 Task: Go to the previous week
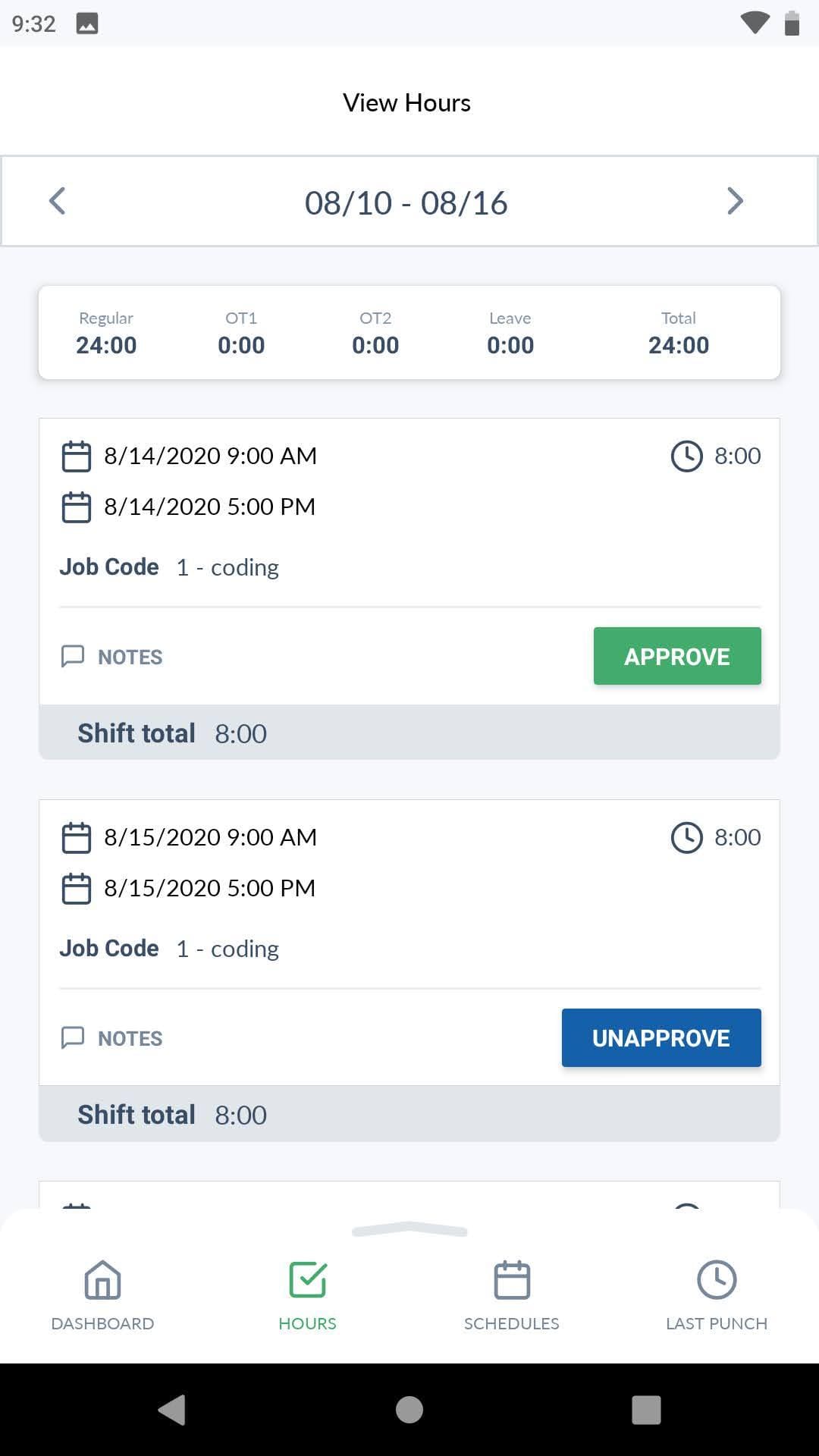point(58,202)
